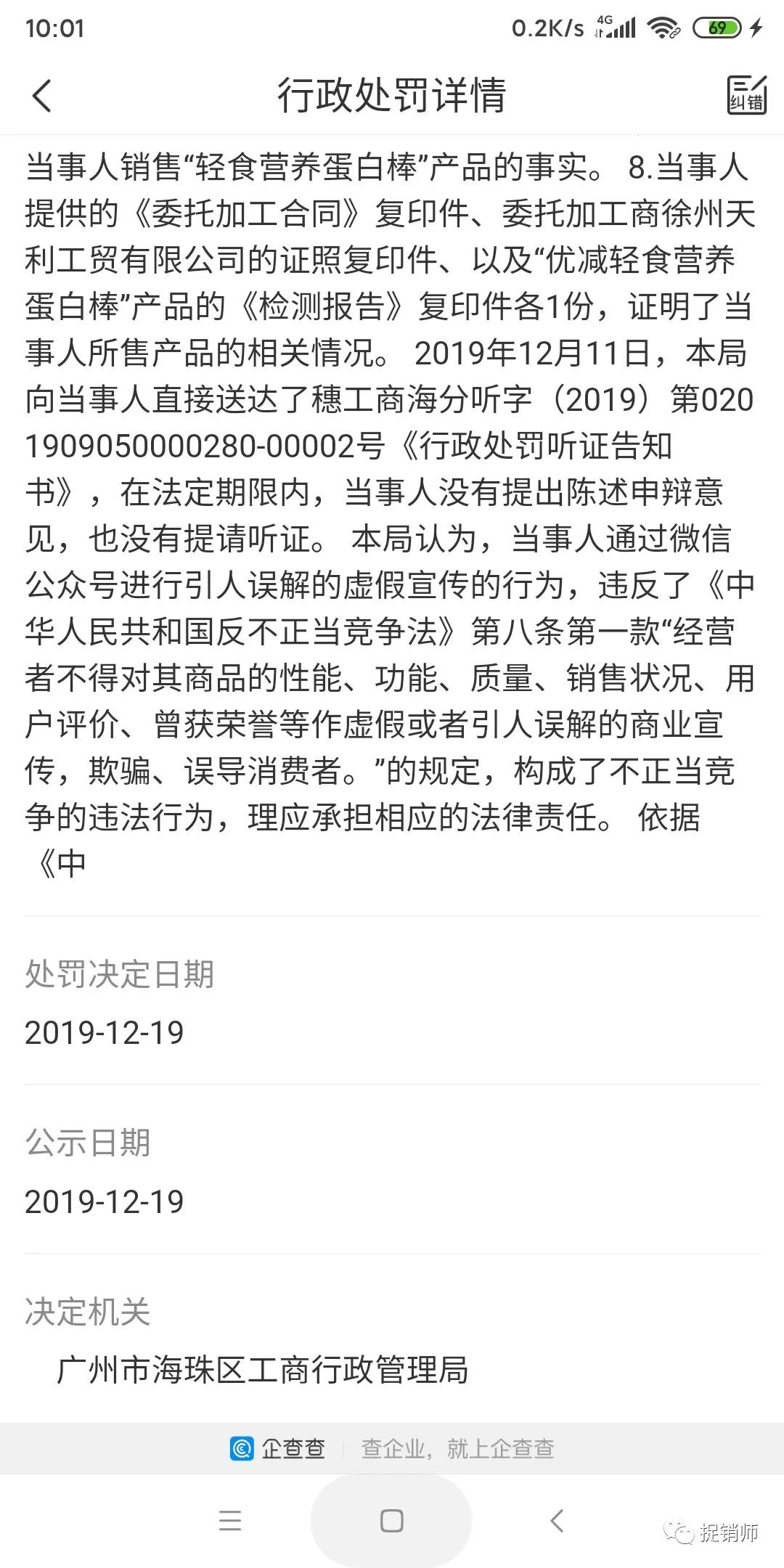Open recent apps via the menu key

pyautogui.click(x=231, y=1520)
